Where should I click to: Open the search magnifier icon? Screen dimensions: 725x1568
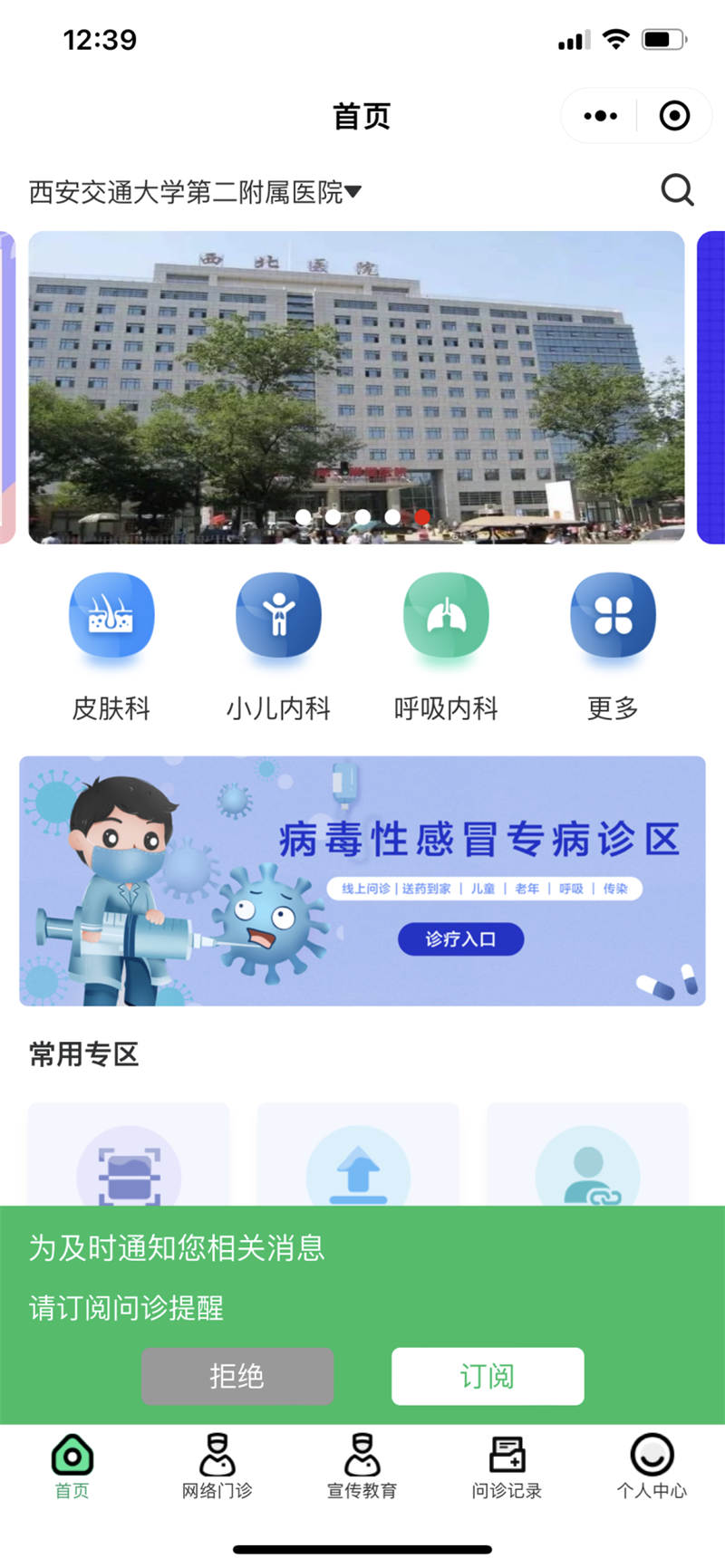point(677,190)
